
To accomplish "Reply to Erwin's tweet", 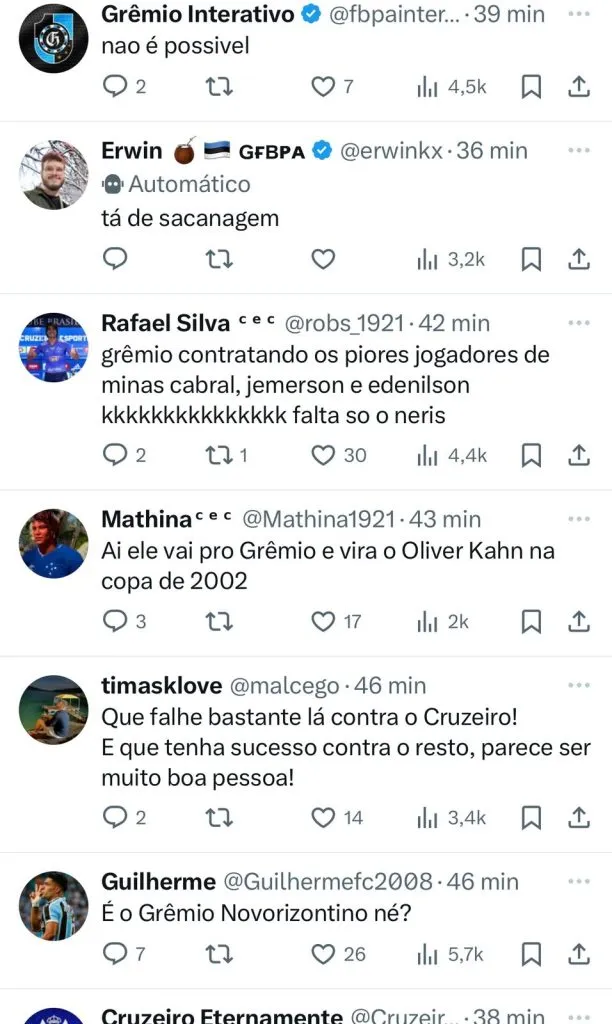I will click(x=116, y=259).
